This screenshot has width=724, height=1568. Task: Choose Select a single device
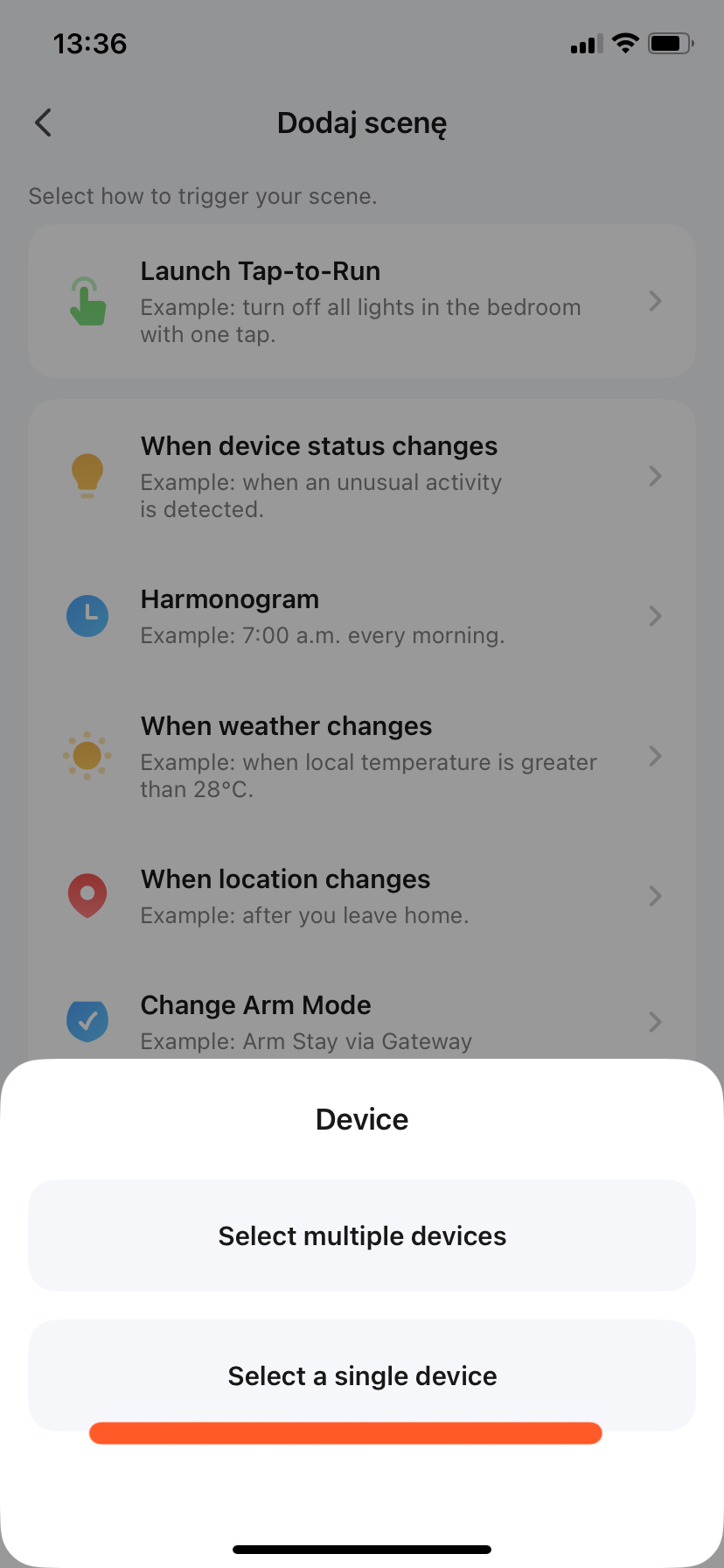362,1375
